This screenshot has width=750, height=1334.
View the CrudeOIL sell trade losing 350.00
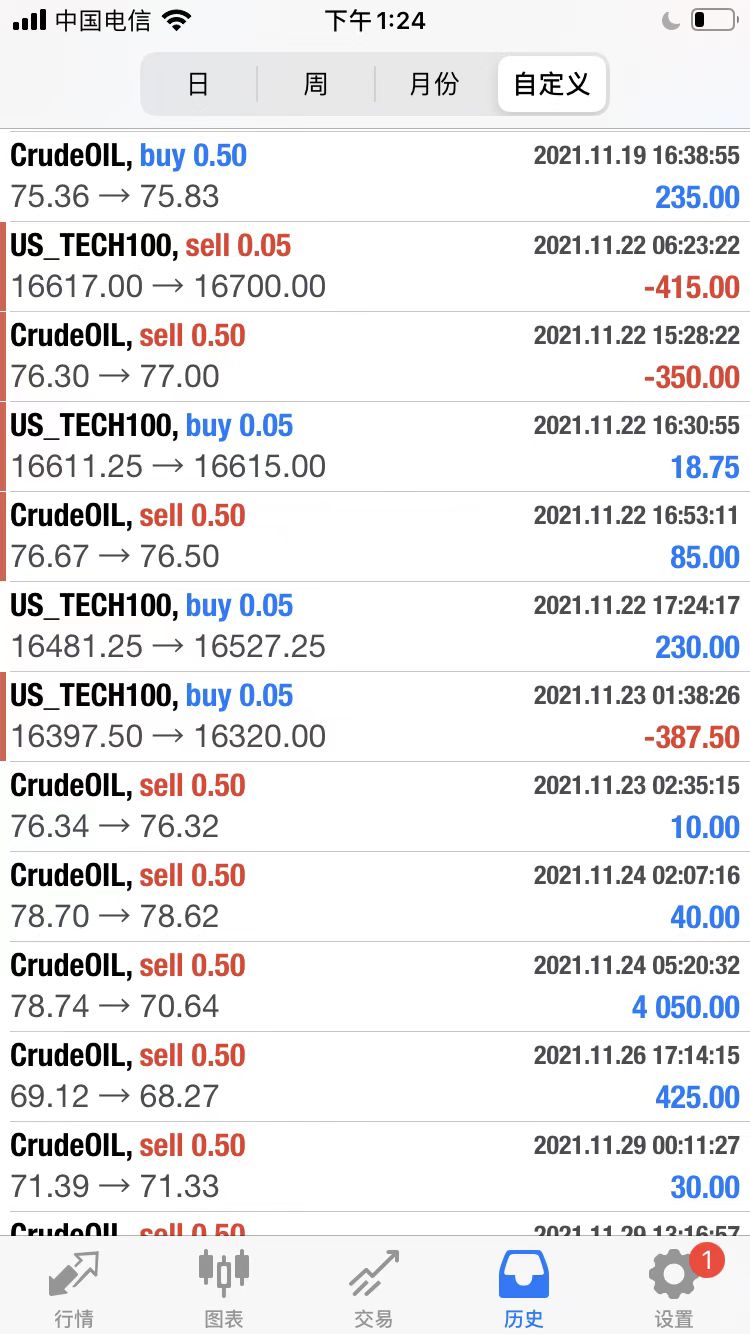tap(375, 356)
